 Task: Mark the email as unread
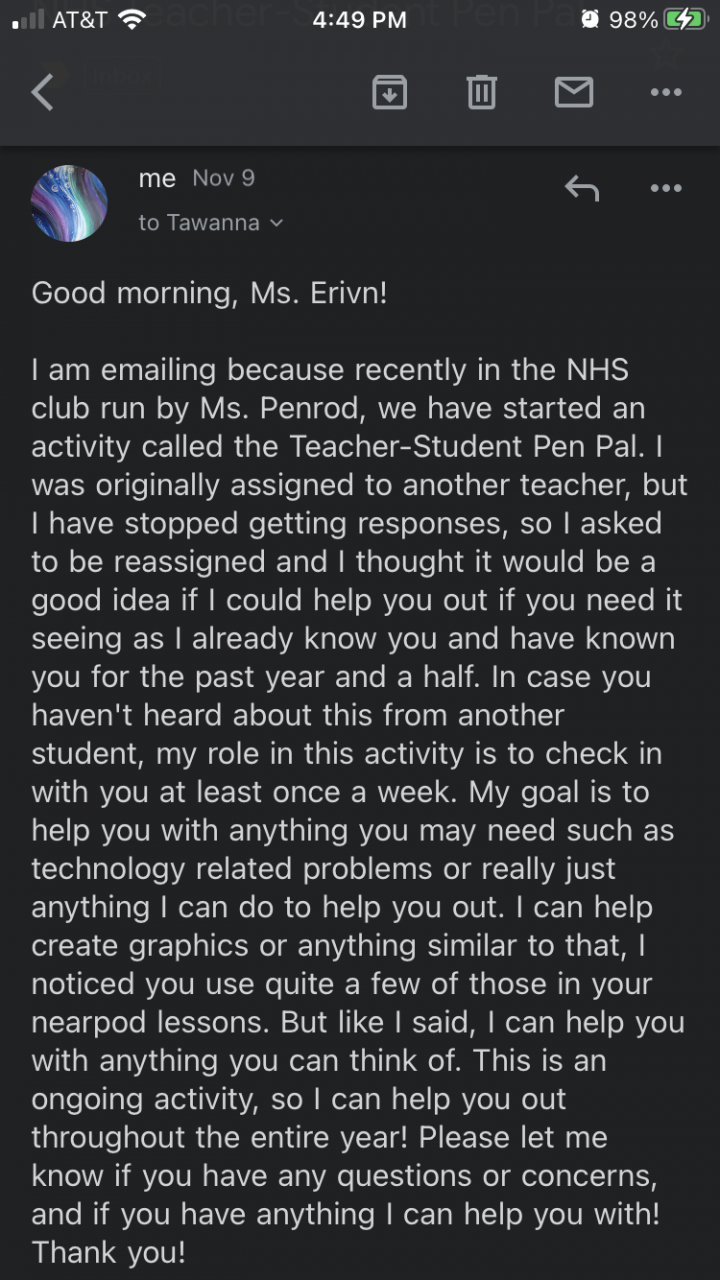tap(574, 93)
